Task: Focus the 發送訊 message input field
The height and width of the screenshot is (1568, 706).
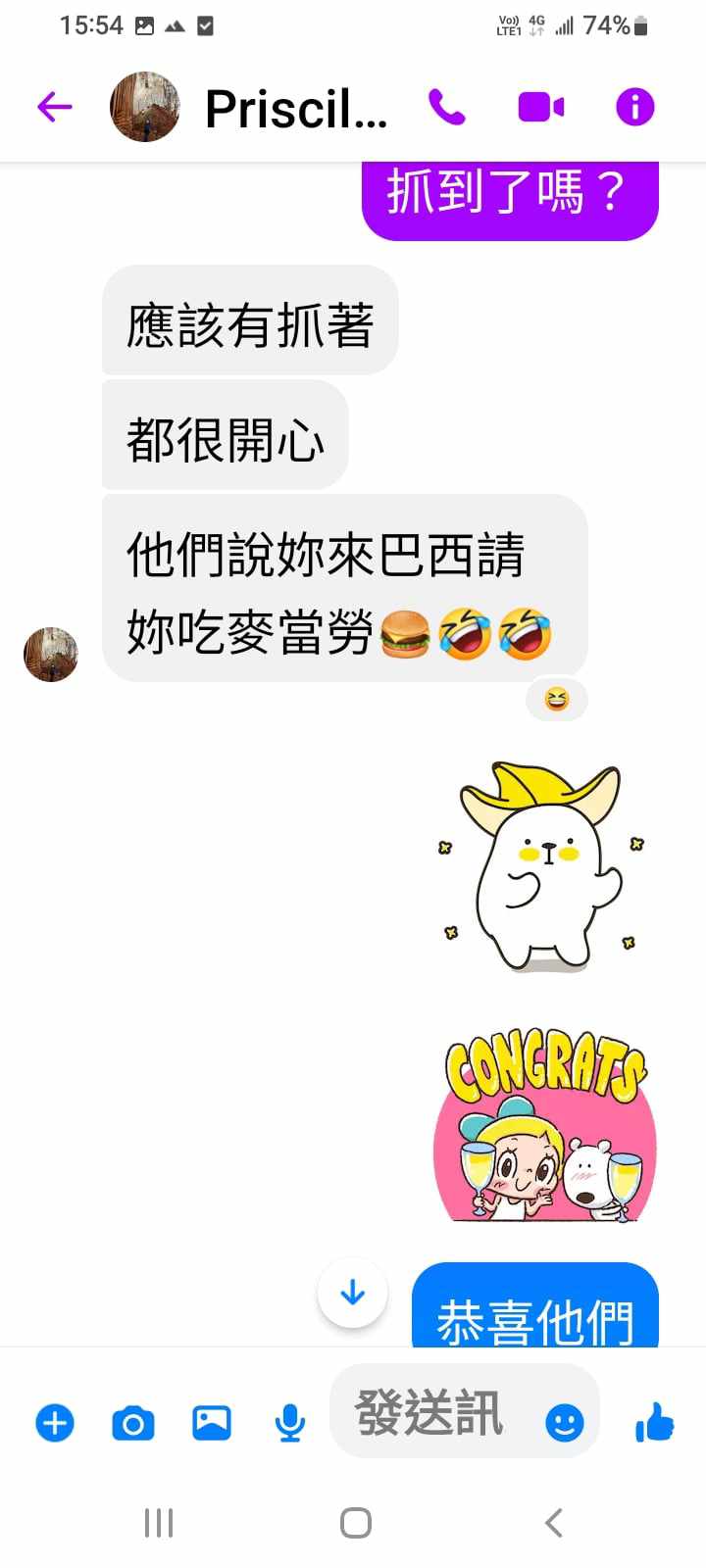Action: 431,1413
